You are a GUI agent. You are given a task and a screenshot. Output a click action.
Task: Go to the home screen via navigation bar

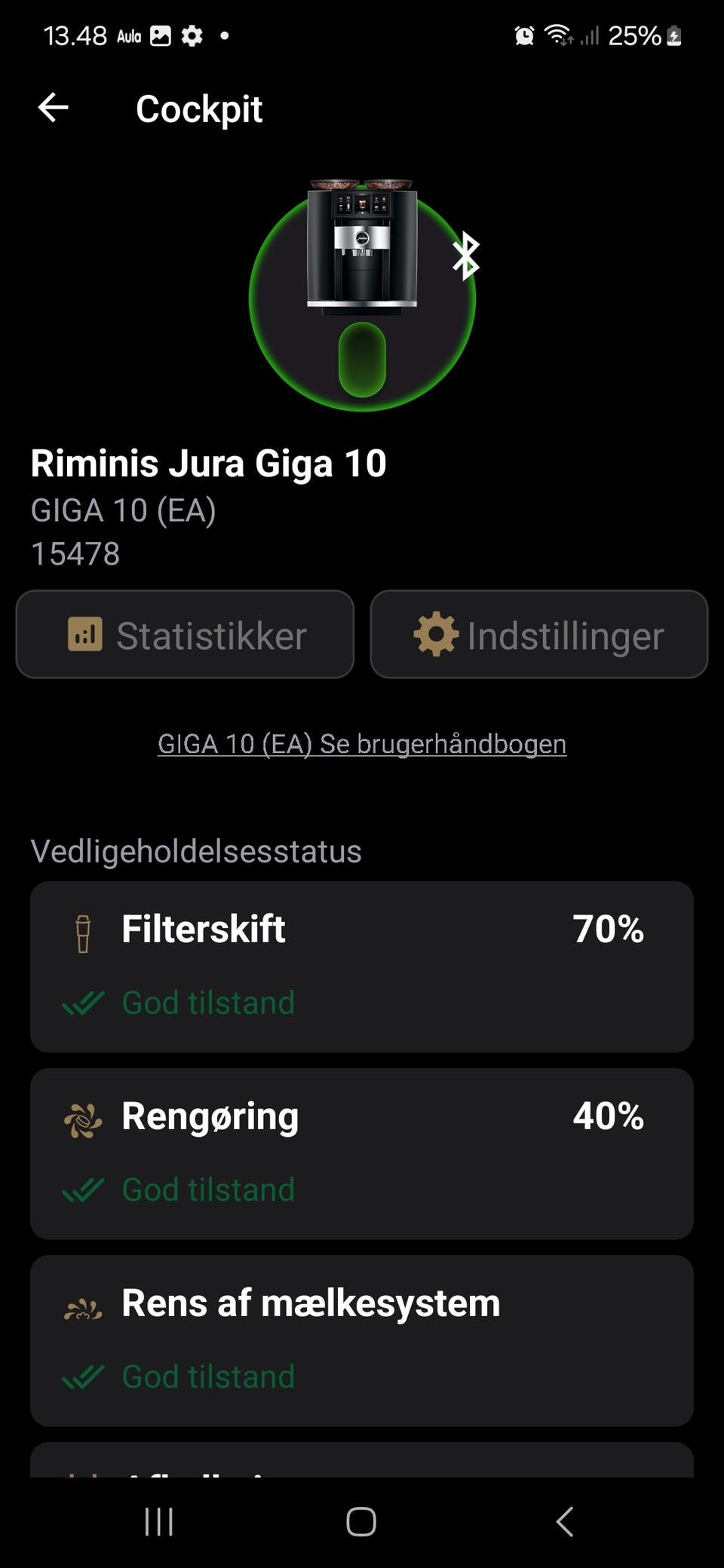point(361,1521)
